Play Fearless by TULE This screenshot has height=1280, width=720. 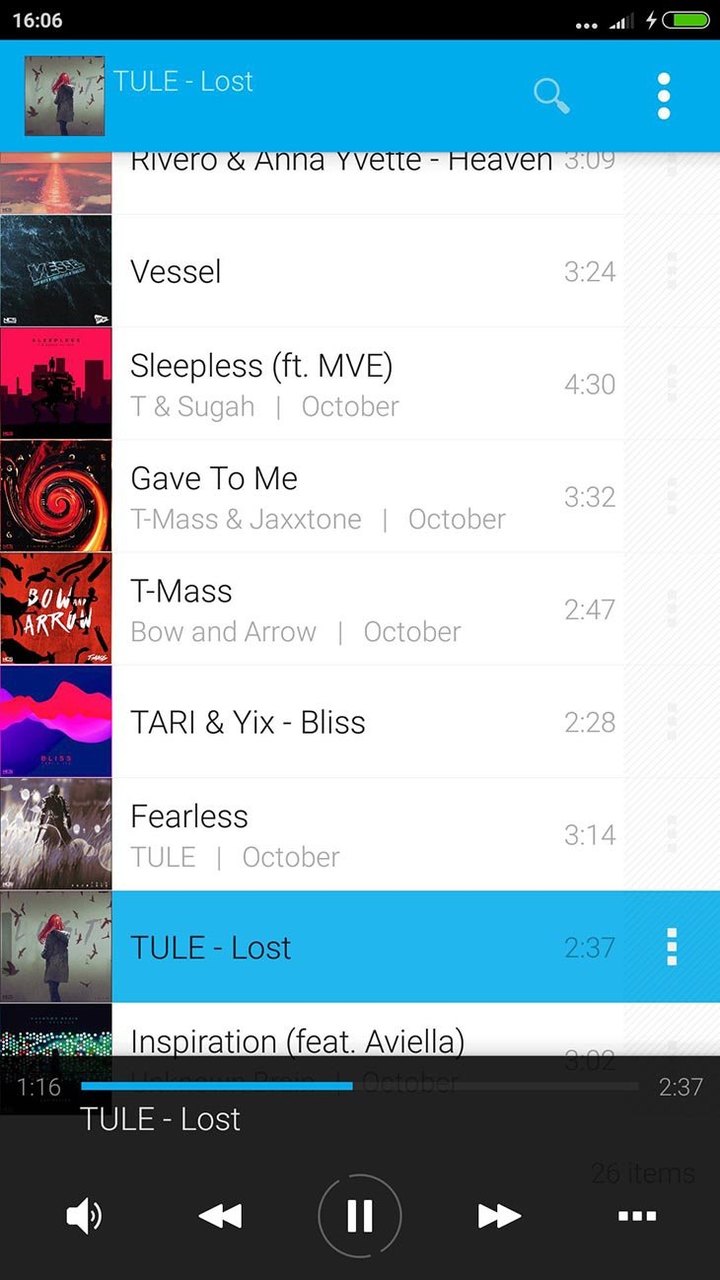click(340, 835)
